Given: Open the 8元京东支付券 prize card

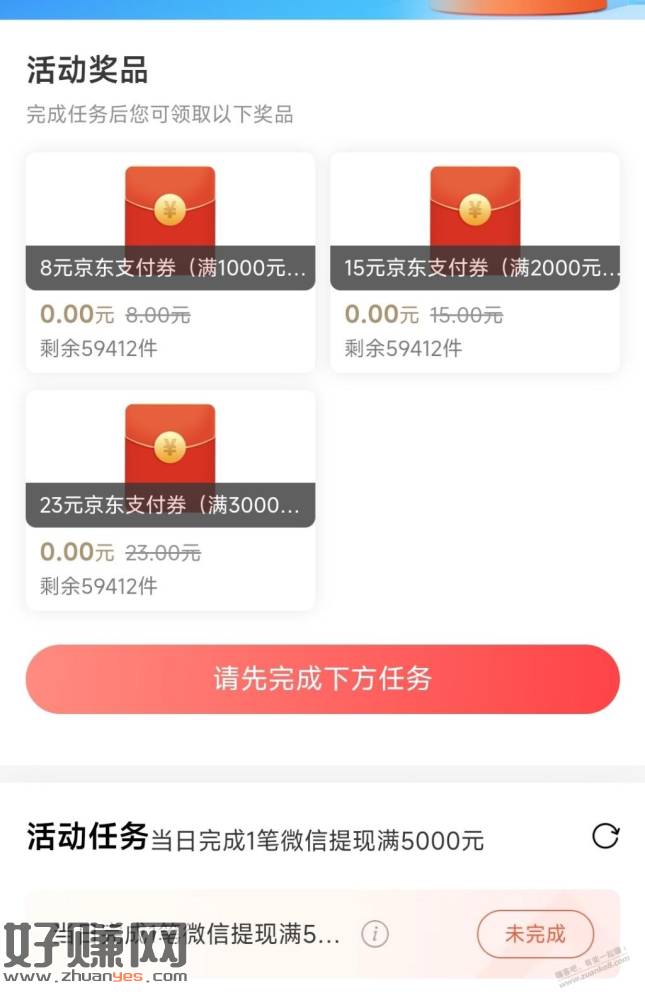Looking at the screenshot, I should click(170, 262).
